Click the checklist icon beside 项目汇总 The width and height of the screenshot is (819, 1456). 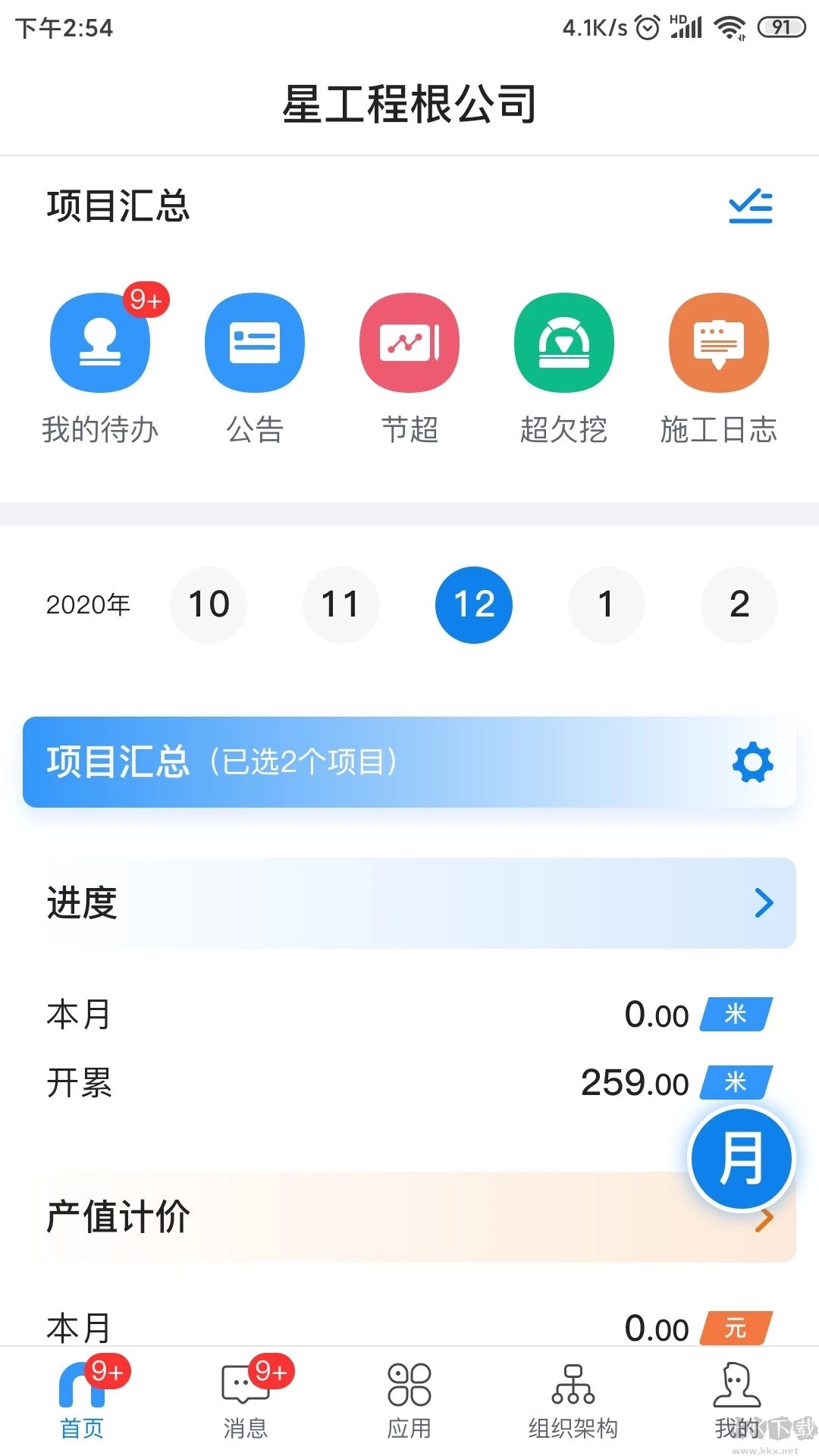(x=749, y=206)
